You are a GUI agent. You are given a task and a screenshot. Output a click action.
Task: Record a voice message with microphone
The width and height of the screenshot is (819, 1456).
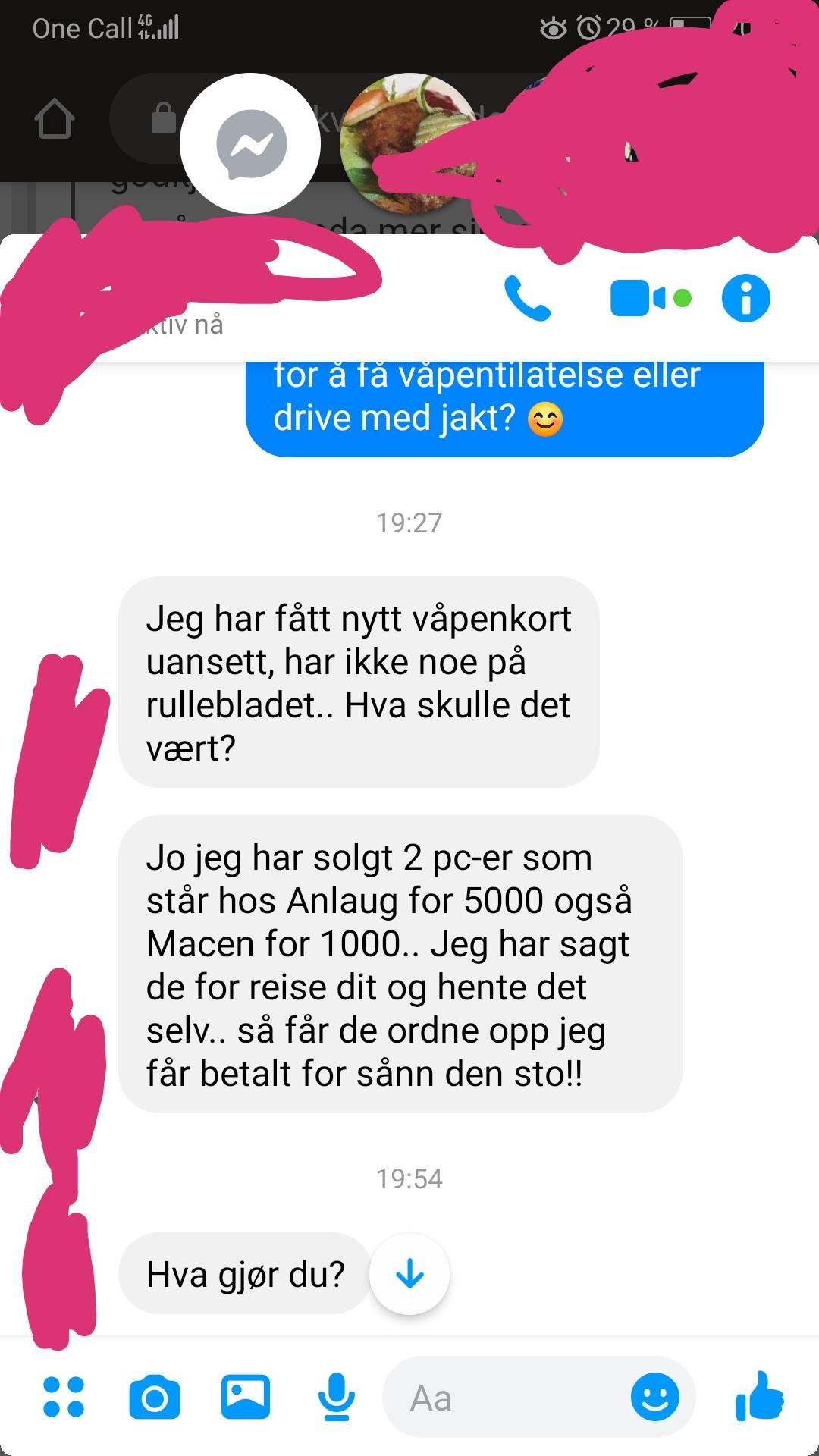point(336,1397)
